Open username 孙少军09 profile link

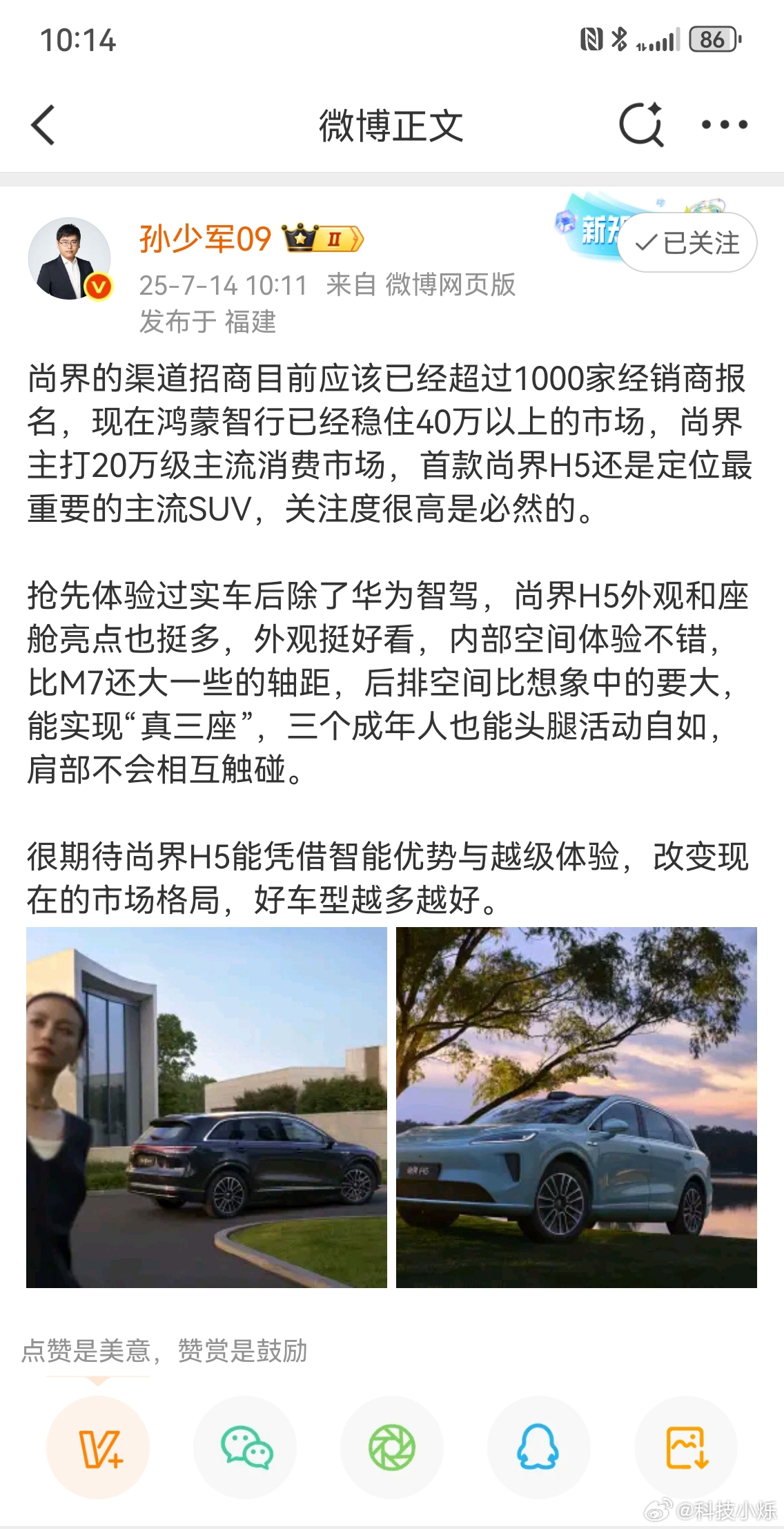pos(205,240)
